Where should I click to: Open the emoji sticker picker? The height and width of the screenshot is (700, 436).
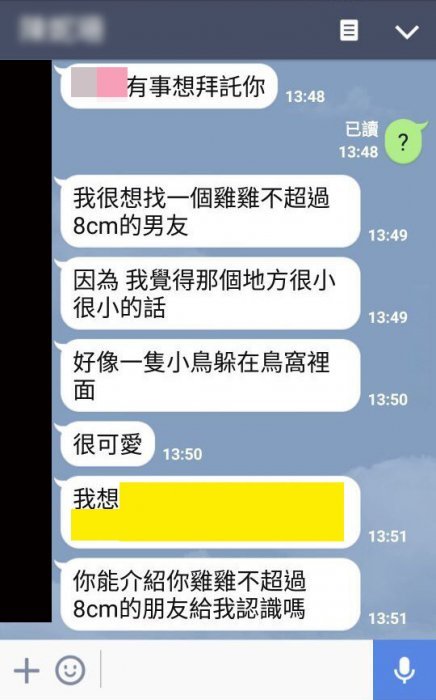tap(70, 670)
